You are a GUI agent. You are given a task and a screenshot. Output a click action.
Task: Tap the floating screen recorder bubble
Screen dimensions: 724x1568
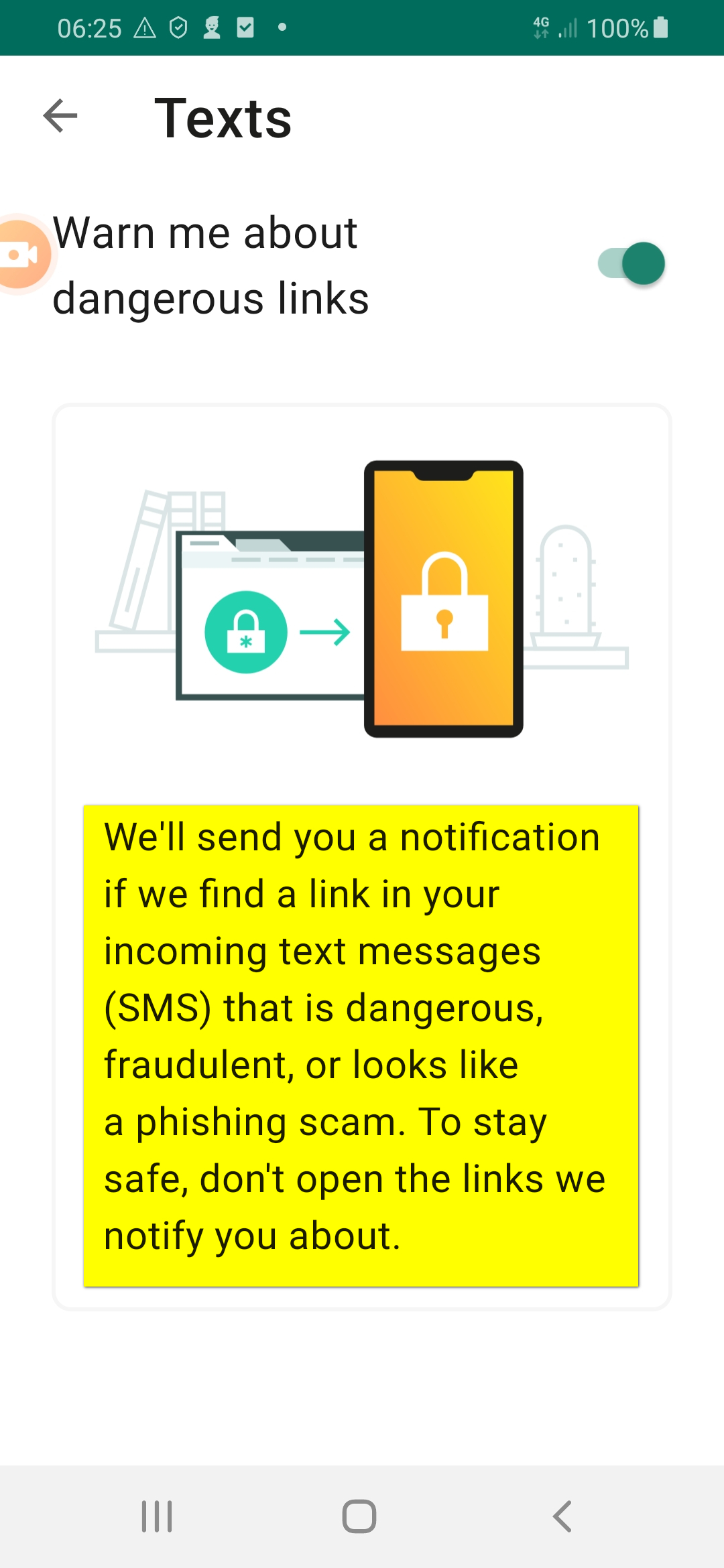tap(21, 255)
